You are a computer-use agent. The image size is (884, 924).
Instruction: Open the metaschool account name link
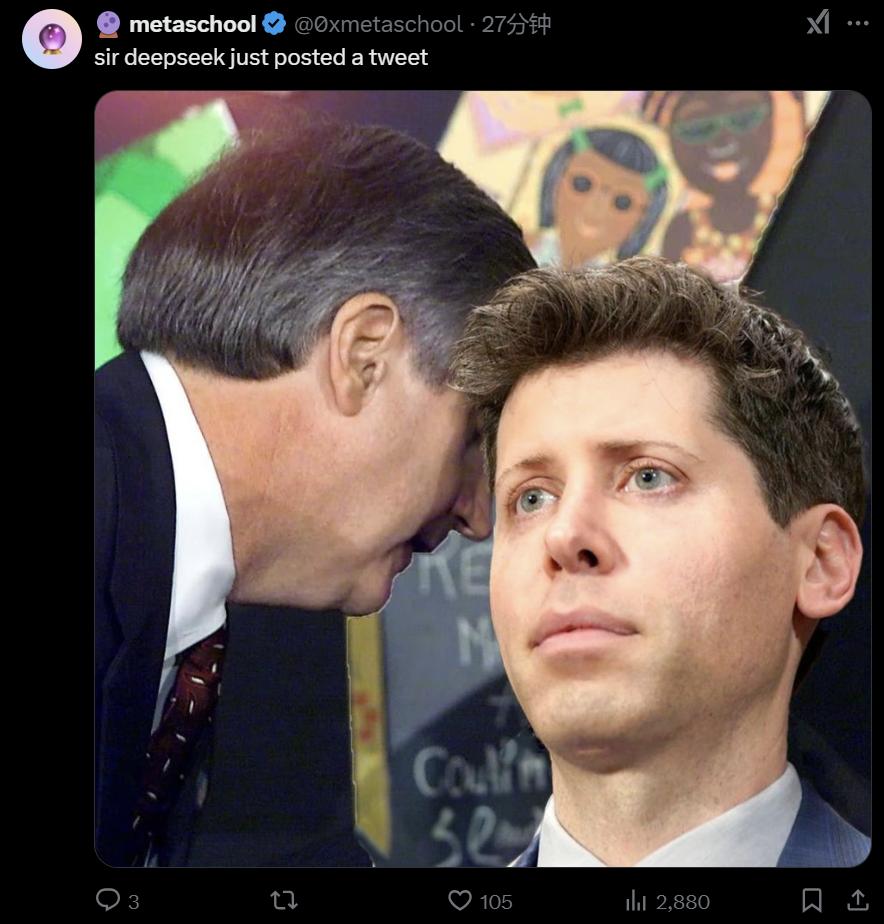192,24
